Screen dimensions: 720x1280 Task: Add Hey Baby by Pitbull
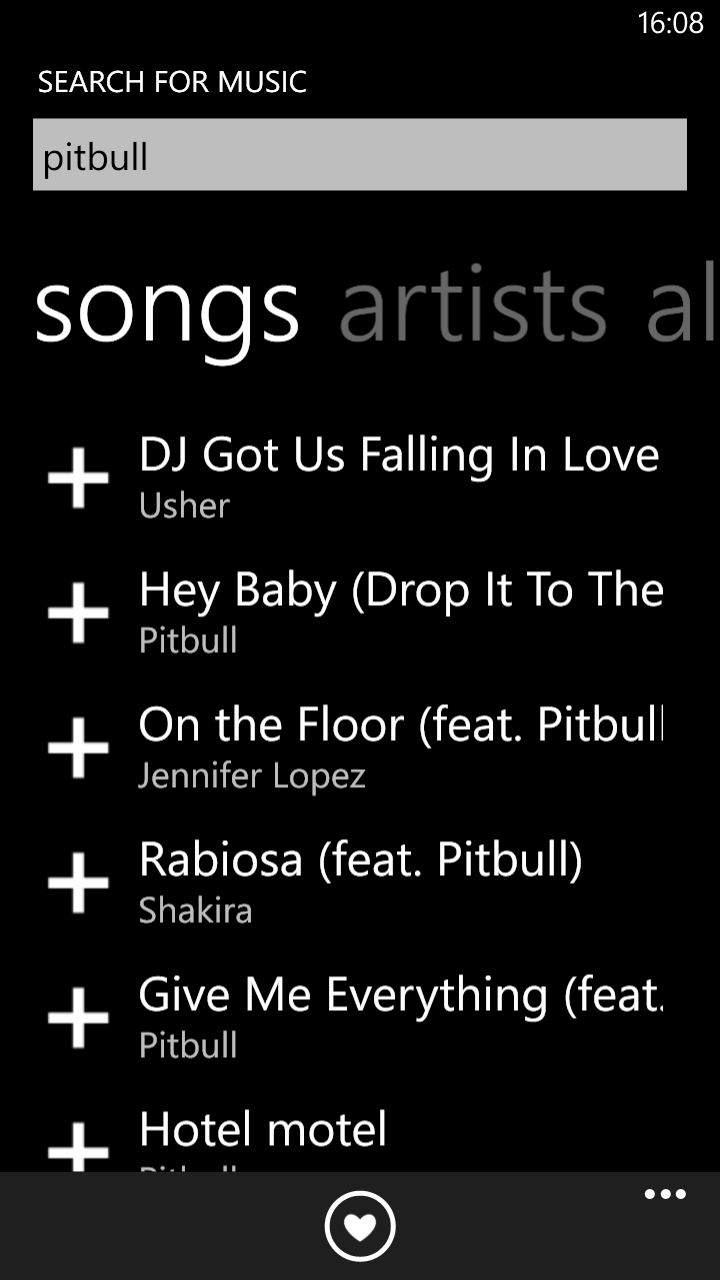[78, 612]
